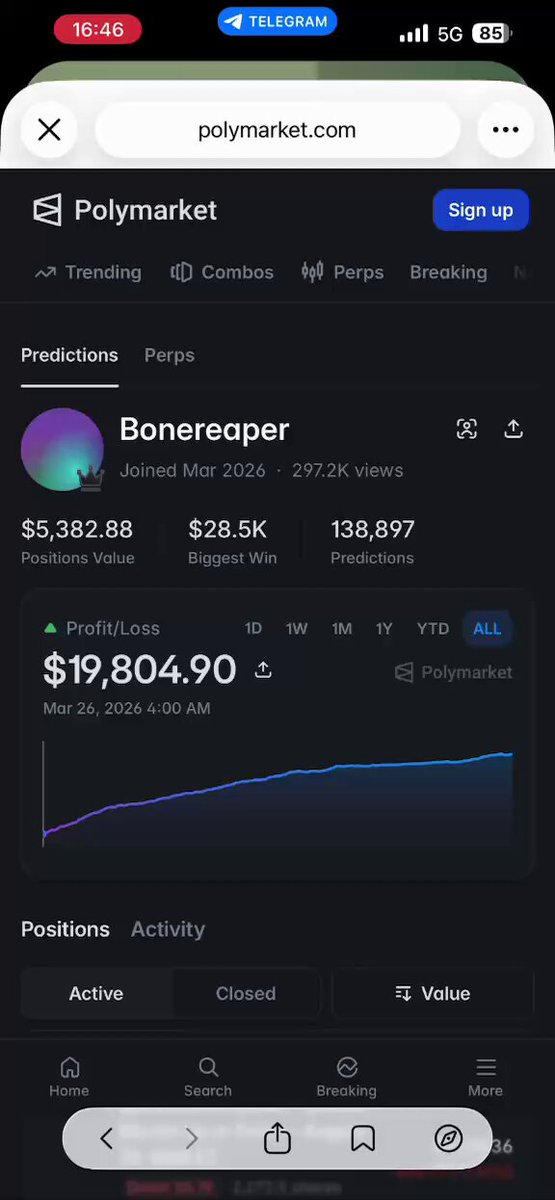555x1200 pixels.
Task: Switch to the Activity tab
Action: click(168, 929)
